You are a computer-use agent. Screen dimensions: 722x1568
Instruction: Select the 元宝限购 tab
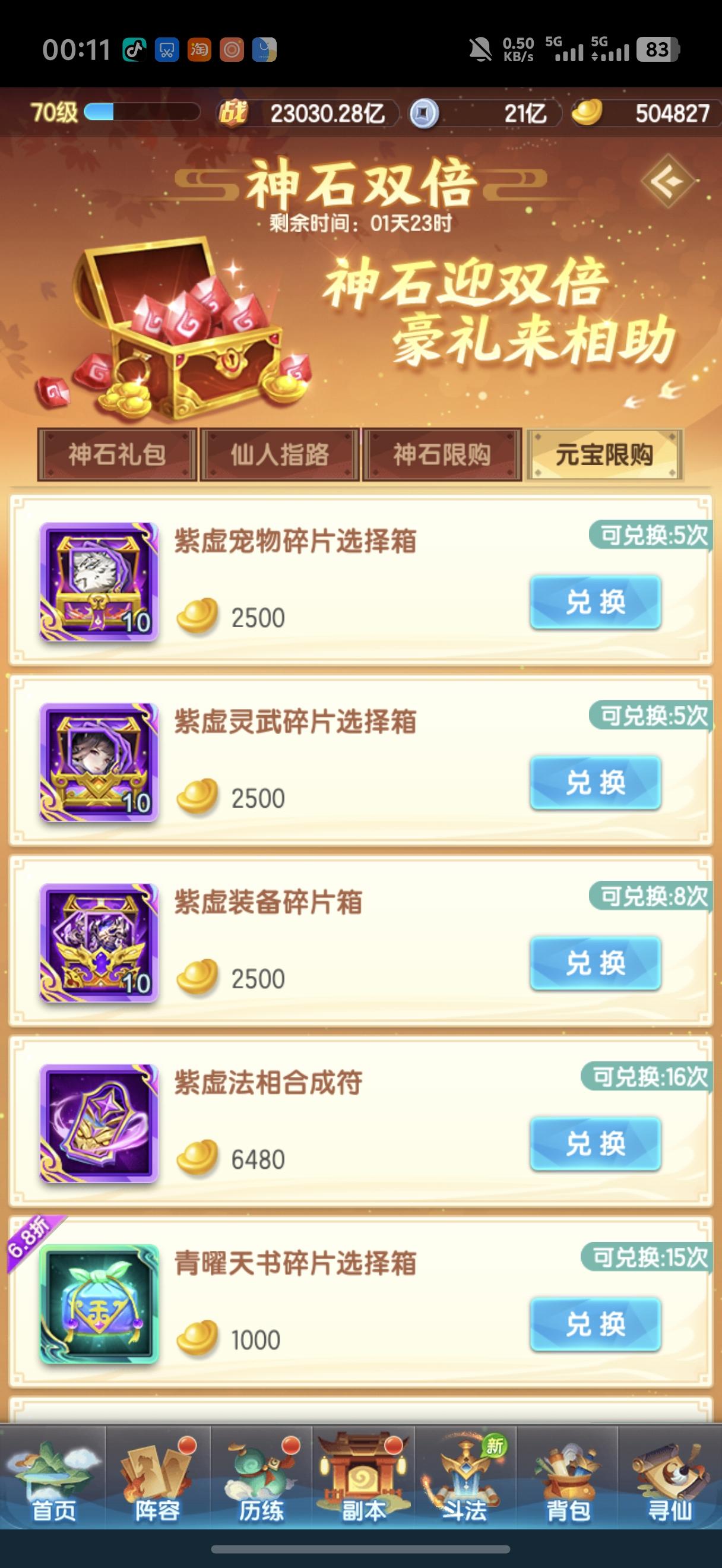(603, 456)
